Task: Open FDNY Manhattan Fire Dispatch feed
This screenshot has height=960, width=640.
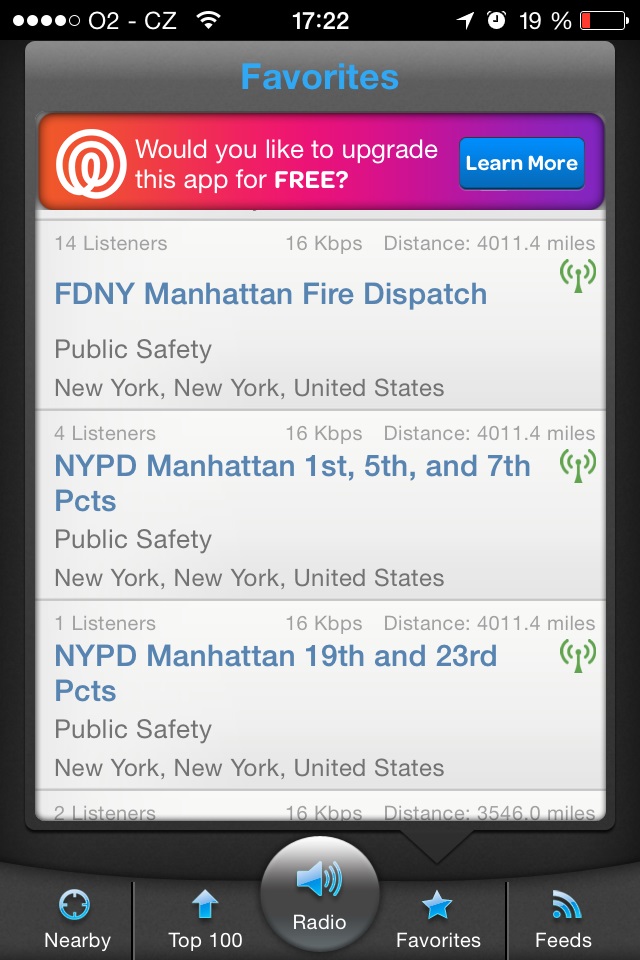Action: coord(271,295)
